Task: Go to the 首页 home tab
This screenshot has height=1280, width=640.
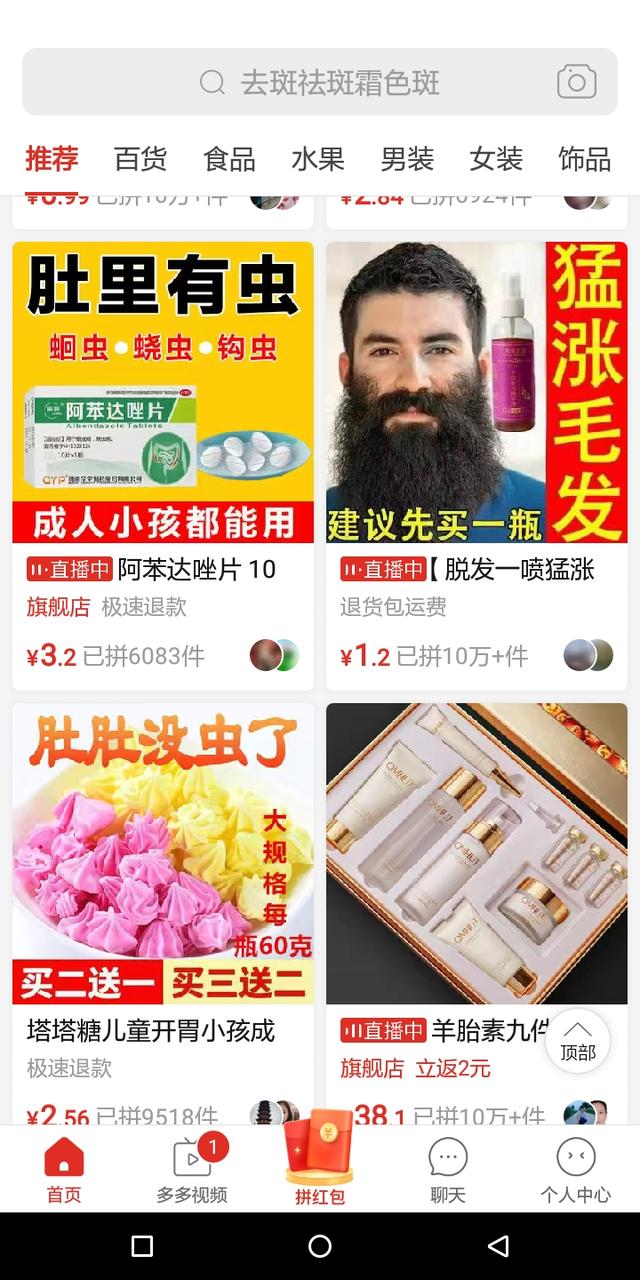Action: [64, 1169]
